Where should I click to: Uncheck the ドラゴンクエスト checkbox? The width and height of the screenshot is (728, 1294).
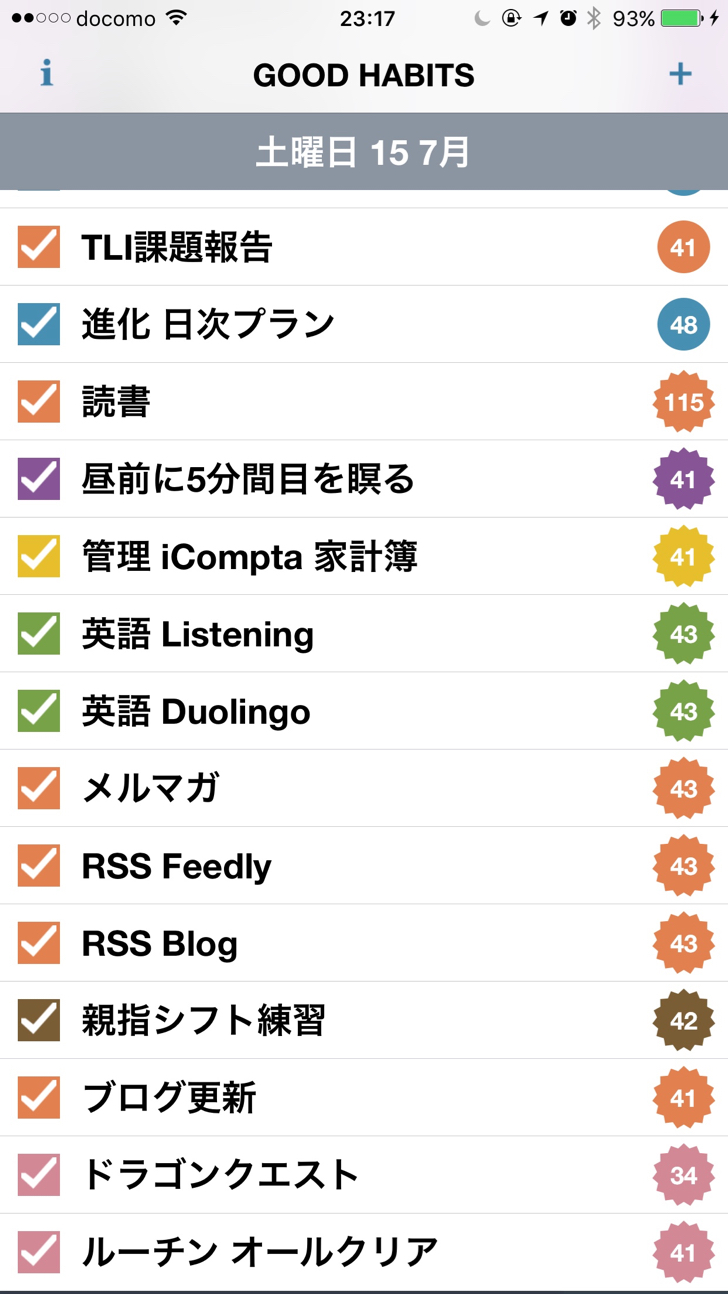pos(39,1175)
